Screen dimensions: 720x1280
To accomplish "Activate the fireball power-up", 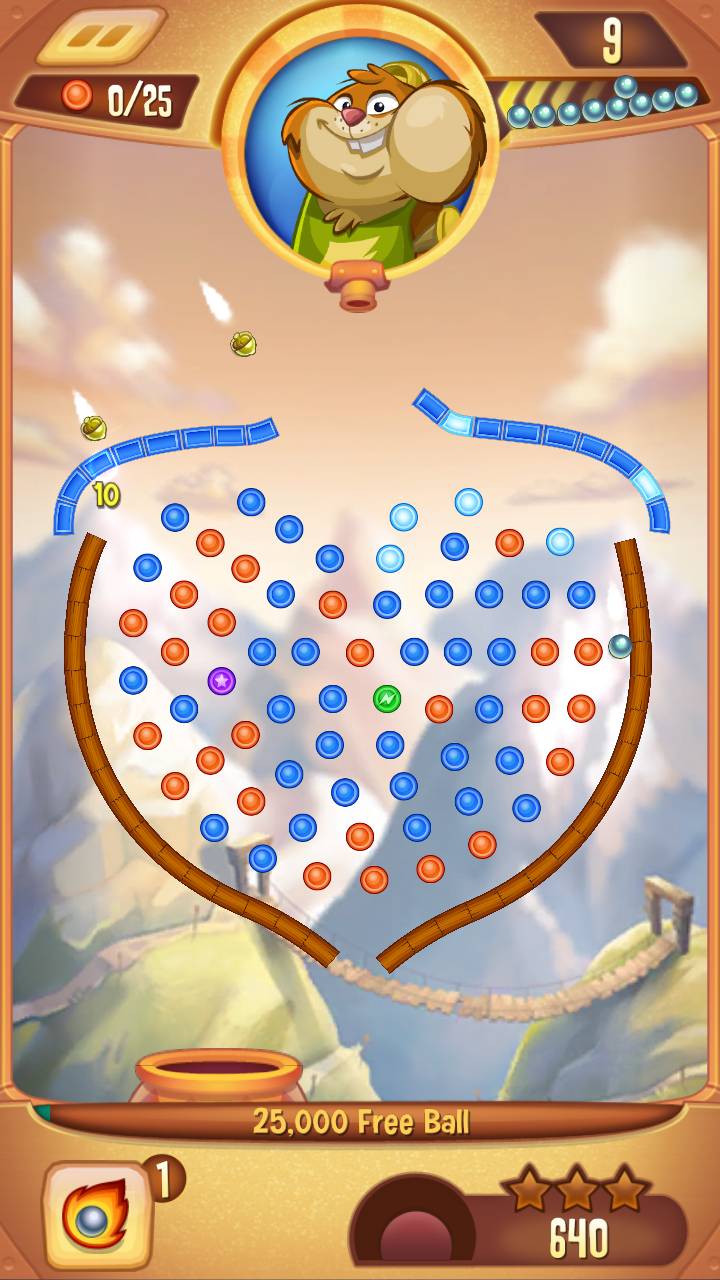I will 97,1214.
